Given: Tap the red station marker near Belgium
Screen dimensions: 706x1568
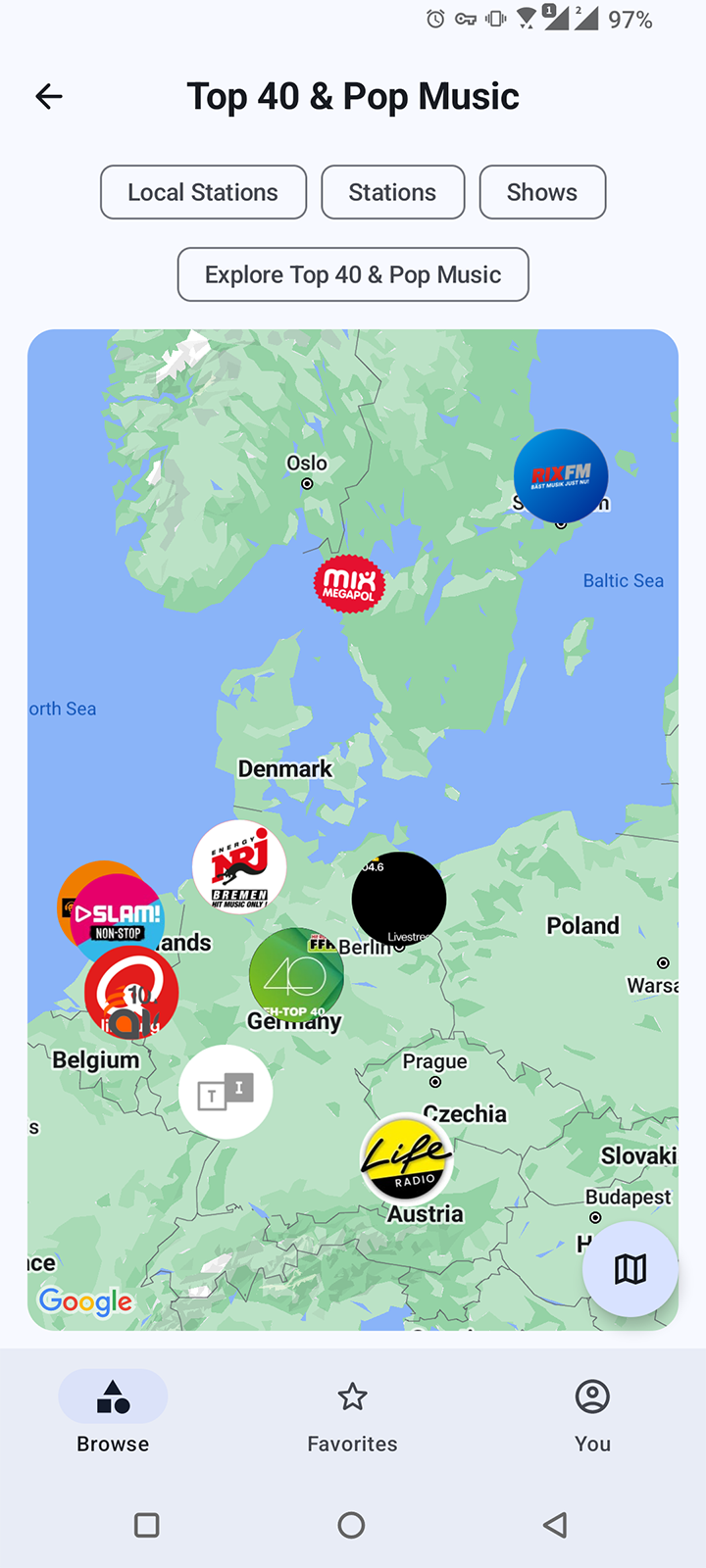Looking at the screenshot, I should pos(131,992).
